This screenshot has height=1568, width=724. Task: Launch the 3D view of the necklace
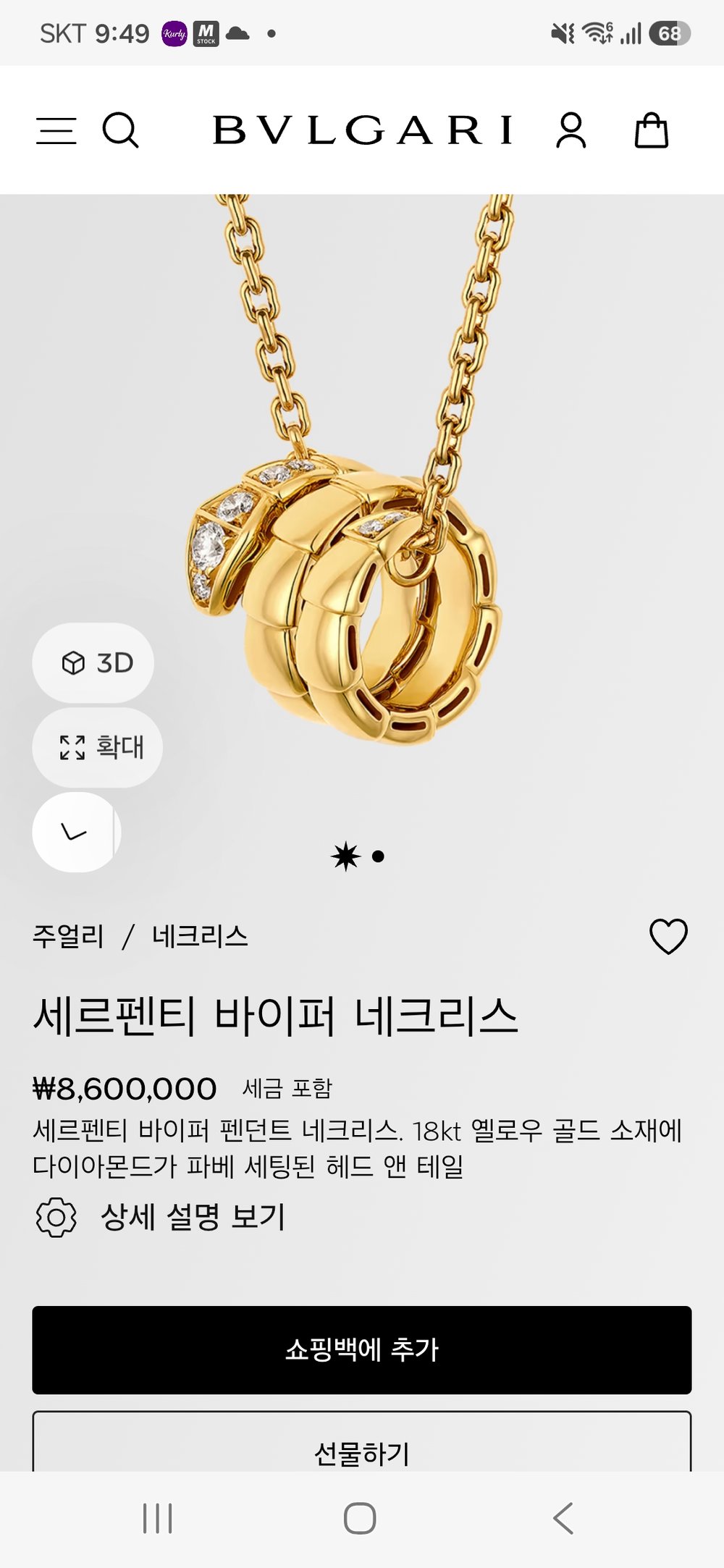point(93,662)
